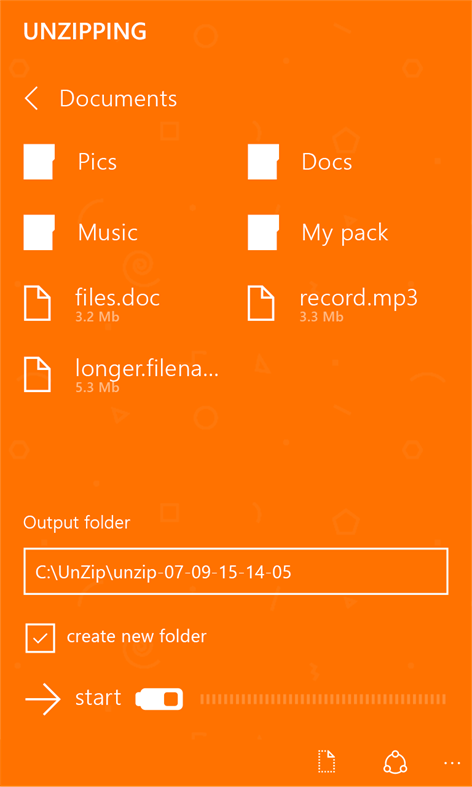472x787 pixels.
Task: Uncheck the create new folder checkbox
Action: (40, 637)
